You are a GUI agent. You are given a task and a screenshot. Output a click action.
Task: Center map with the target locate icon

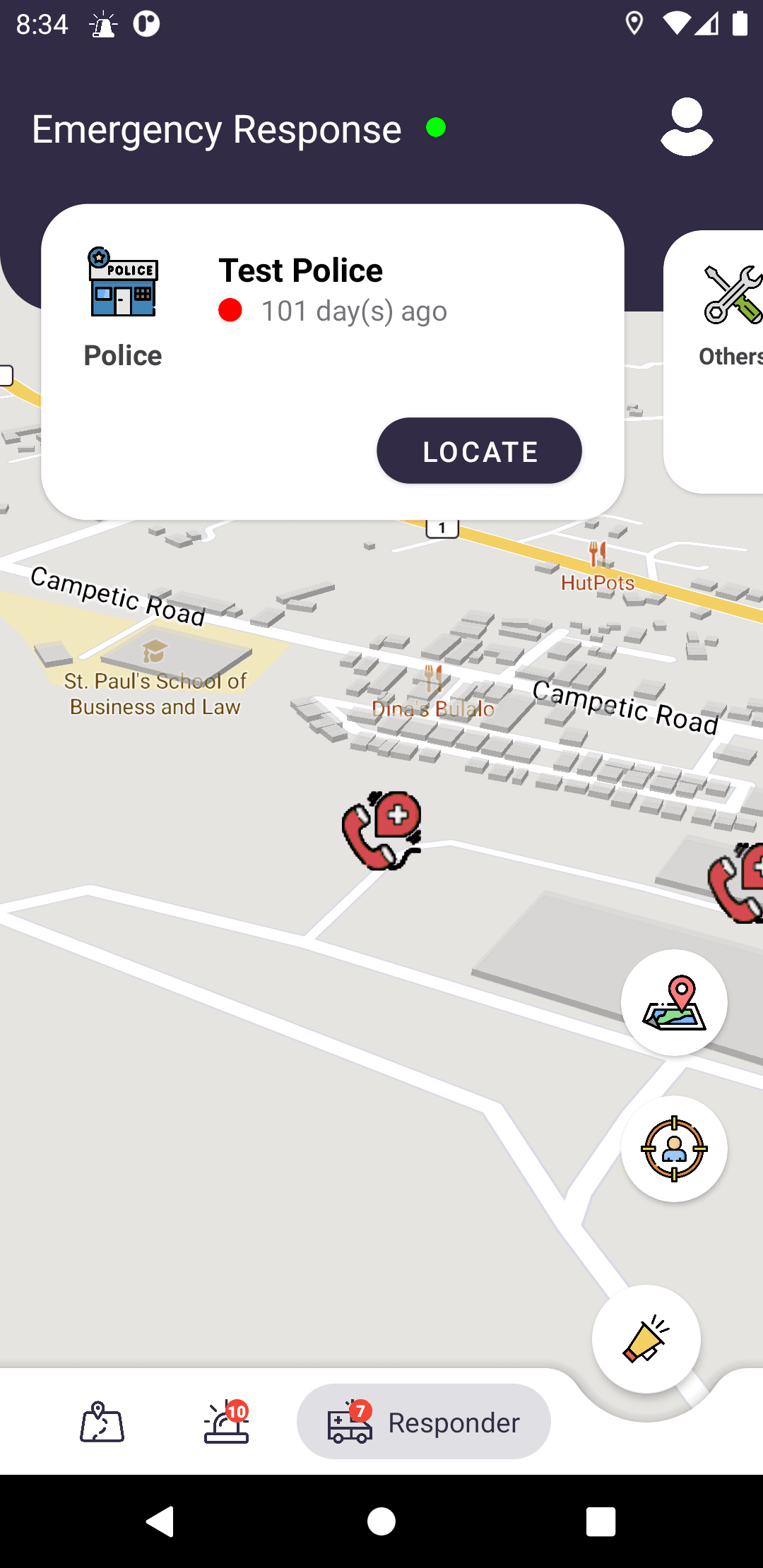pos(675,1149)
